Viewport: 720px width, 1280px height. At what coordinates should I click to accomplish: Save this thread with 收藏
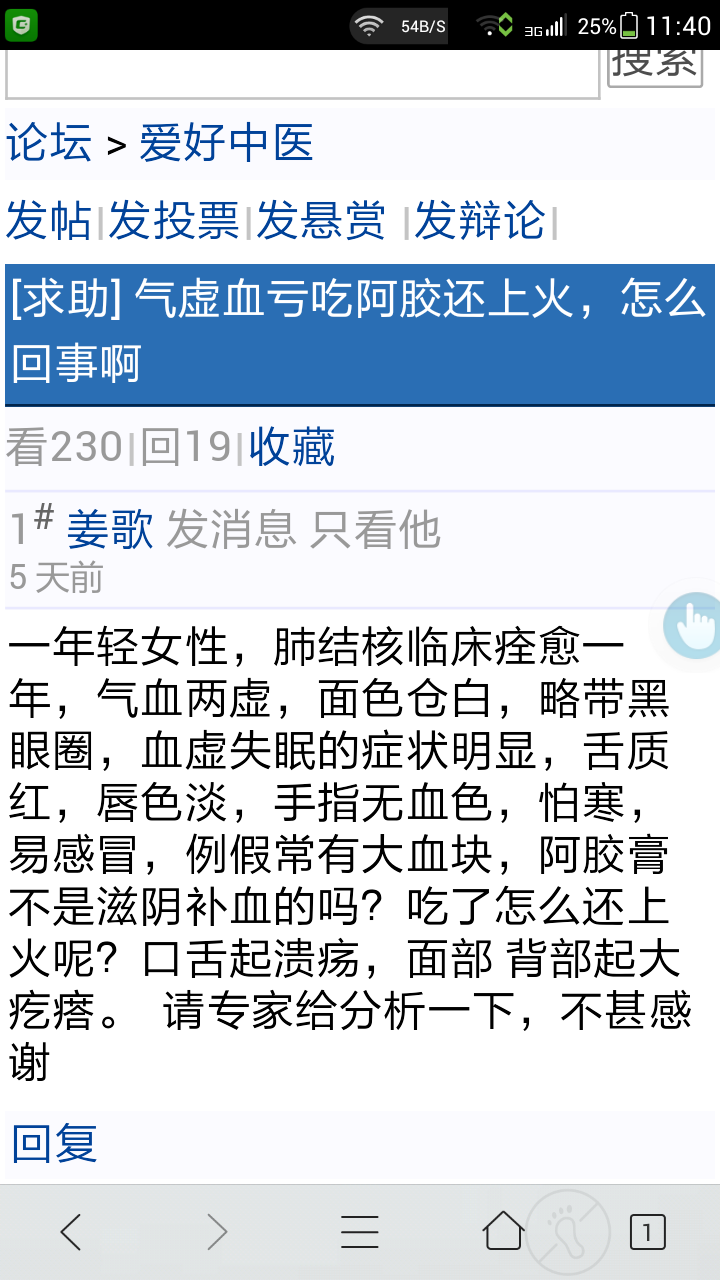(292, 447)
